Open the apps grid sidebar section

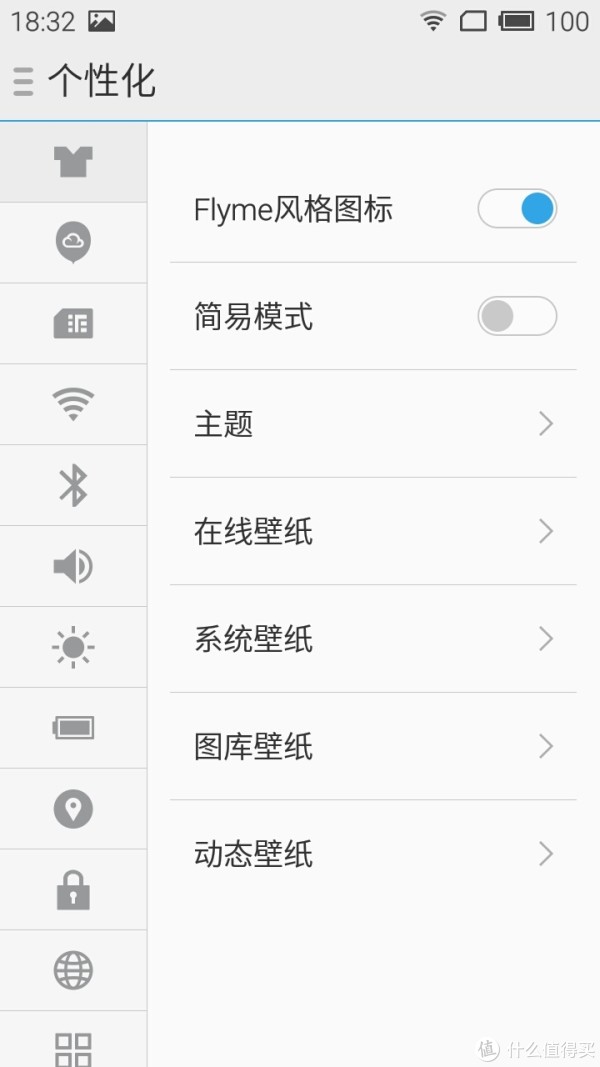(73, 1040)
